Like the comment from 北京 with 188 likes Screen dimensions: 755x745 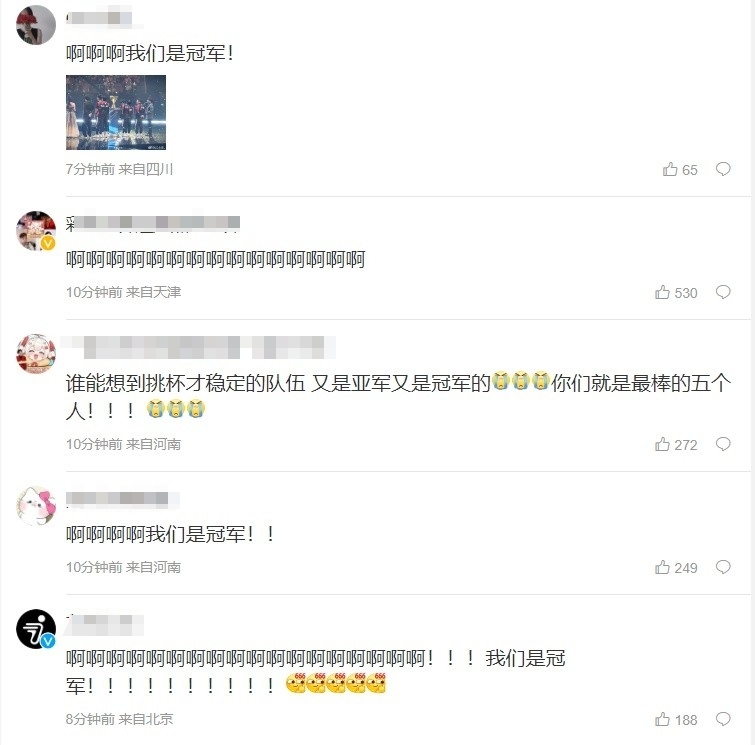click(x=662, y=719)
